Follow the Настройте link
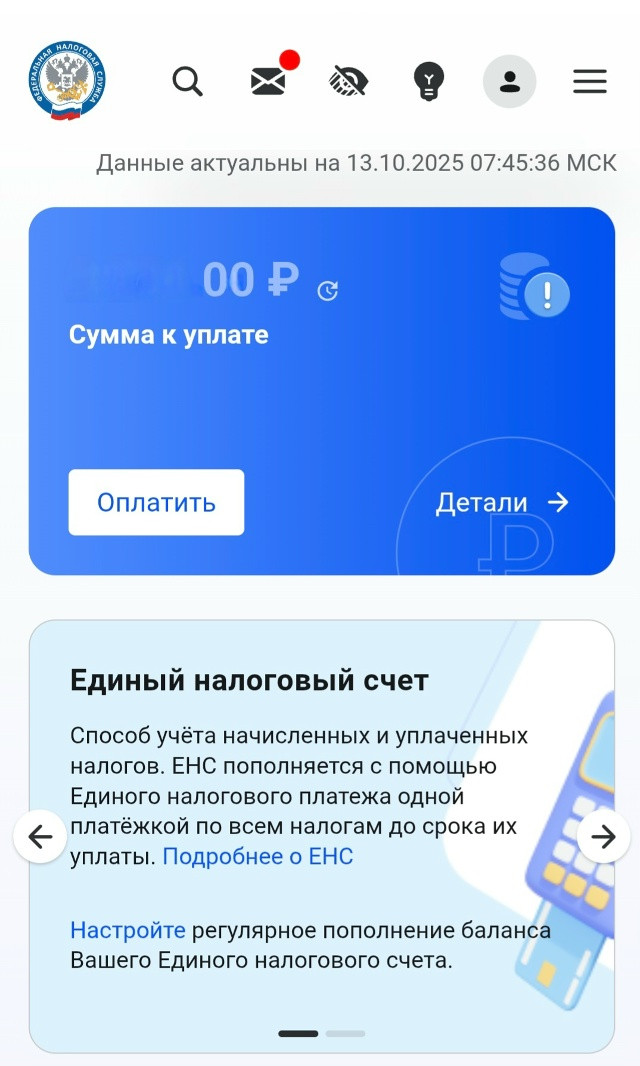640x1066 pixels. [127, 930]
